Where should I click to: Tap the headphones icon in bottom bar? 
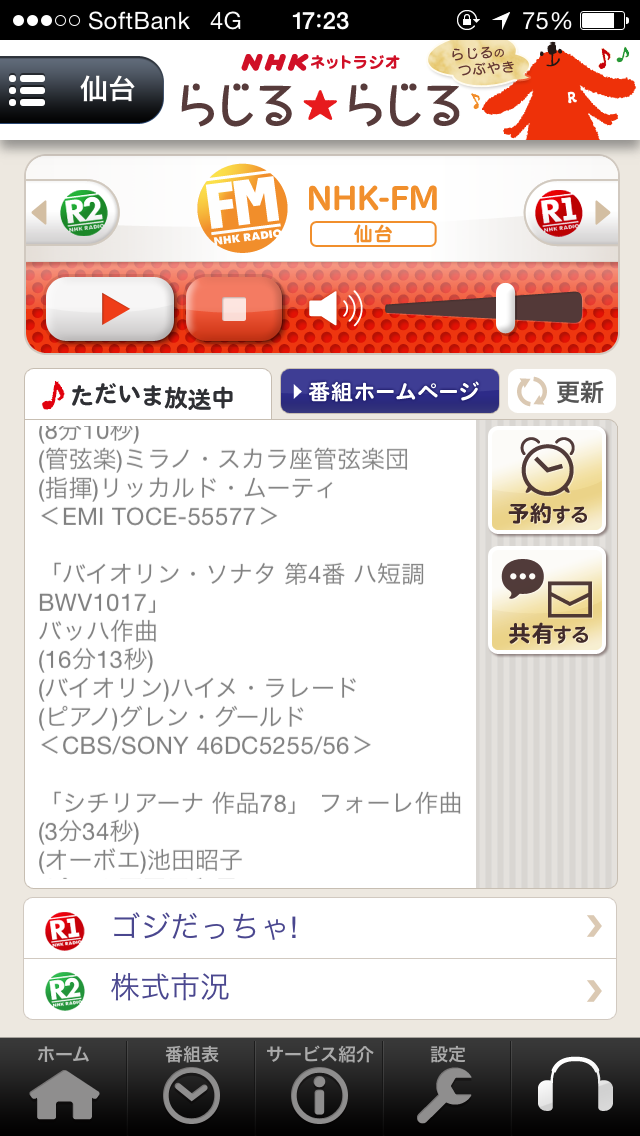[575, 1086]
